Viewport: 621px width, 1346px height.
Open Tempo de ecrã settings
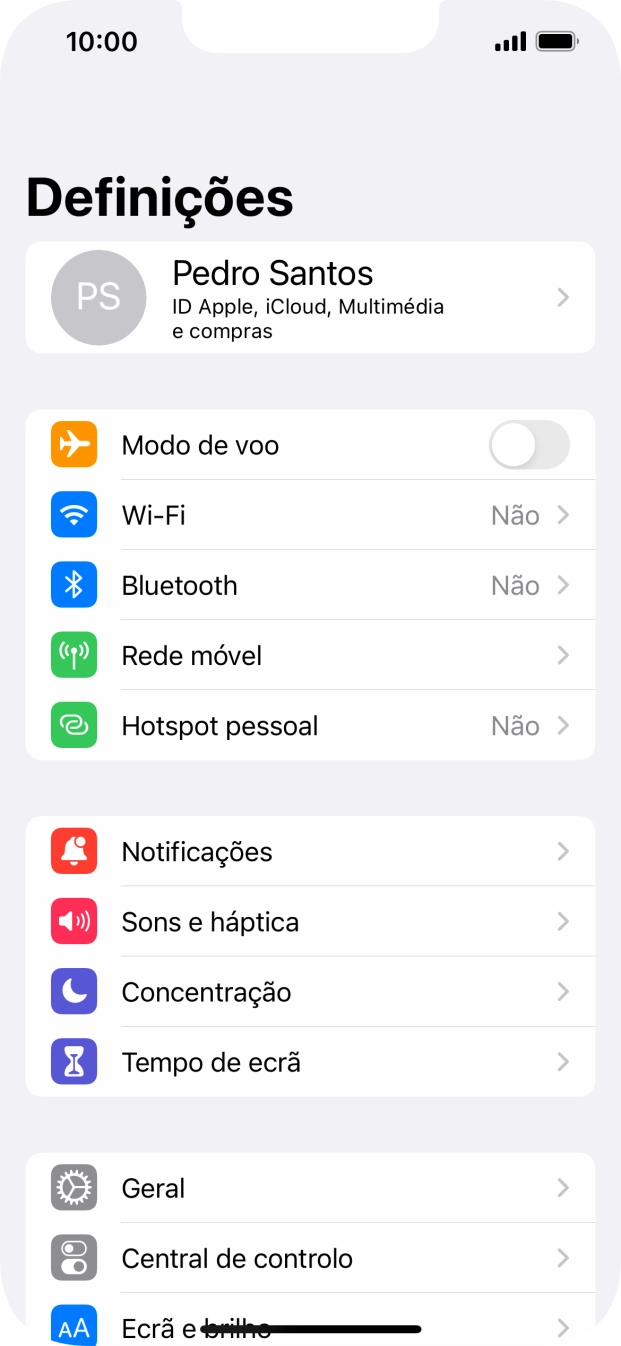click(x=310, y=1061)
